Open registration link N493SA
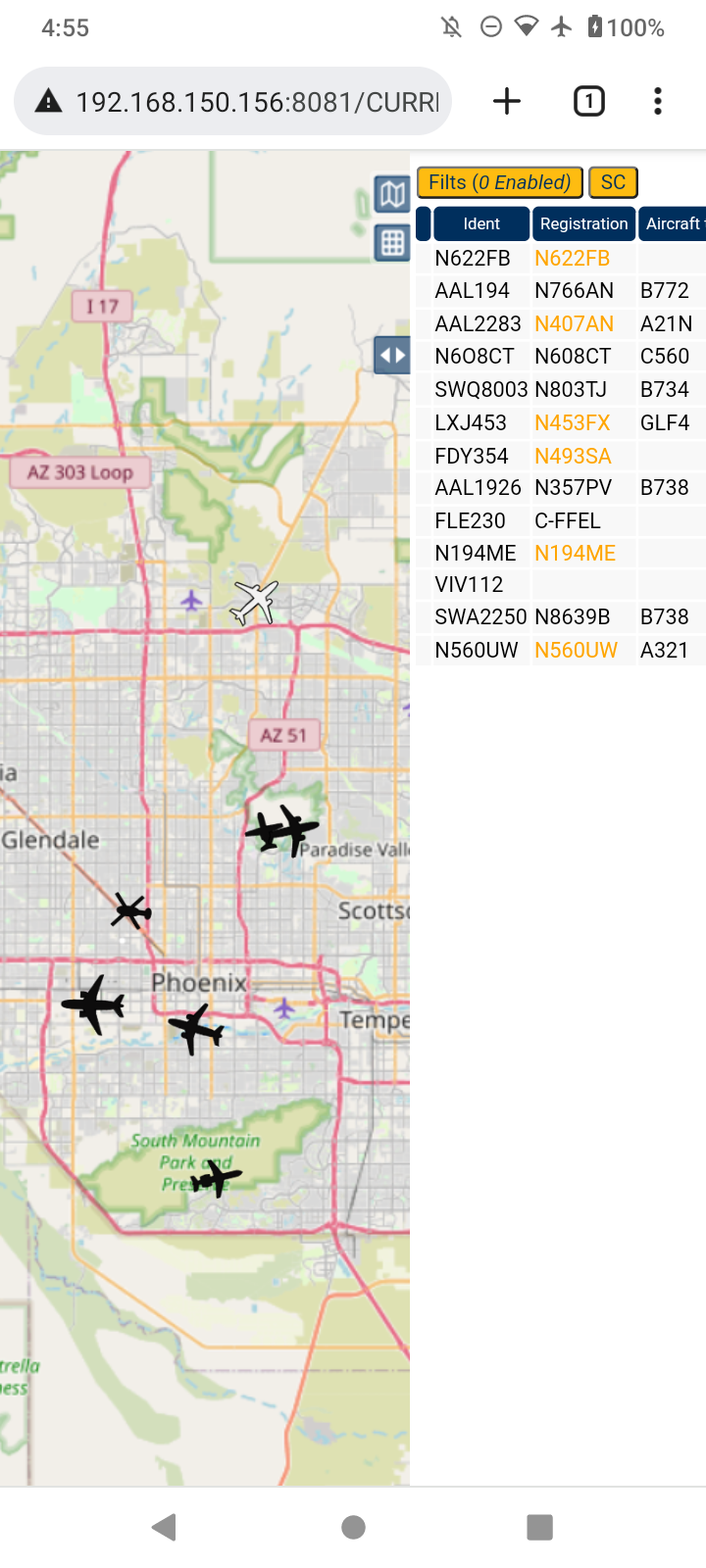 coord(573,456)
